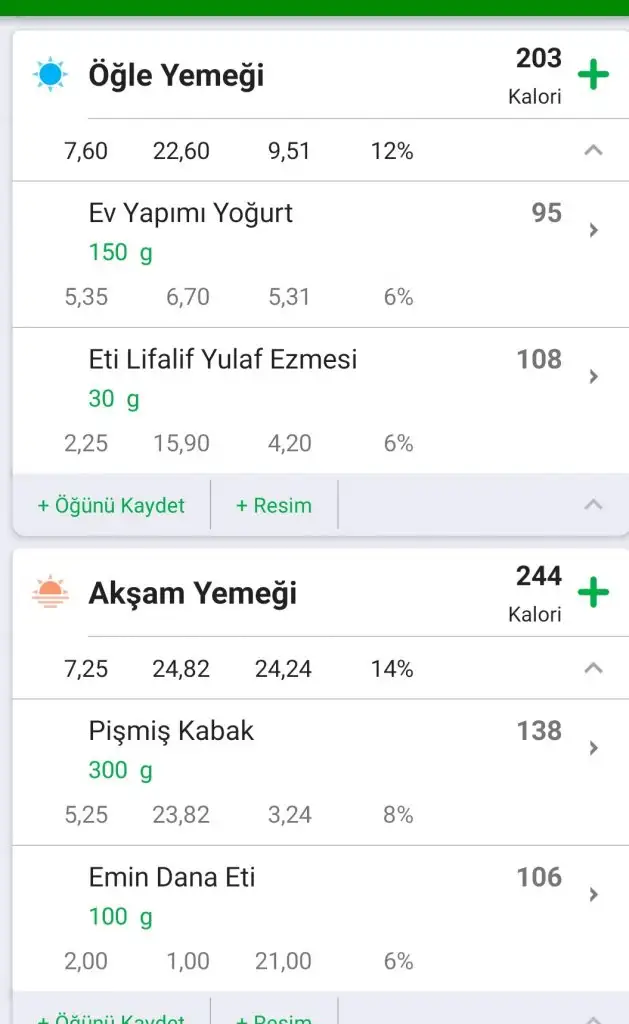Collapse the Akşam Yemeği nutrient summary

(x=593, y=668)
